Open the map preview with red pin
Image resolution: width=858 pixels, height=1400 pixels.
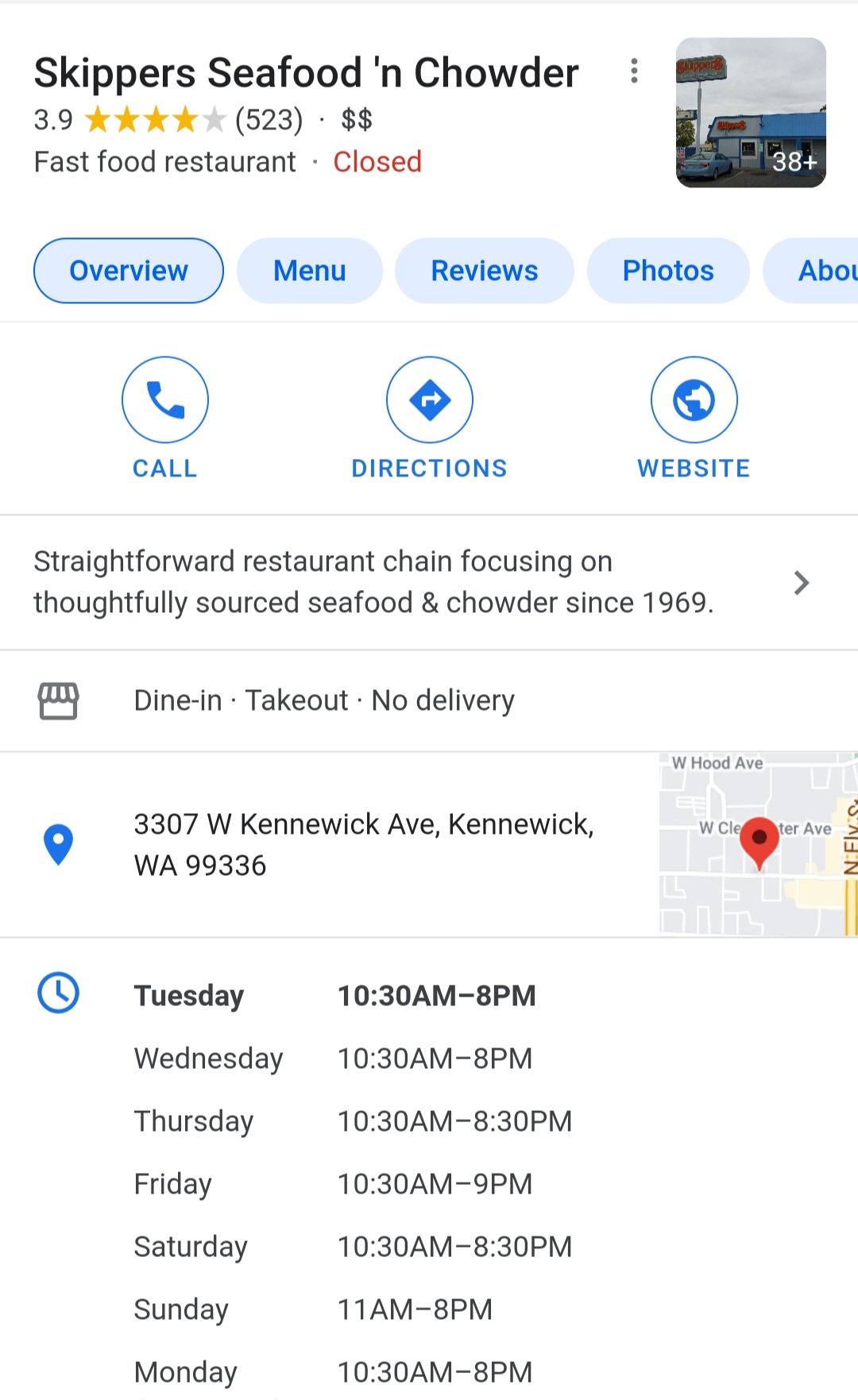click(x=758, y=844)
